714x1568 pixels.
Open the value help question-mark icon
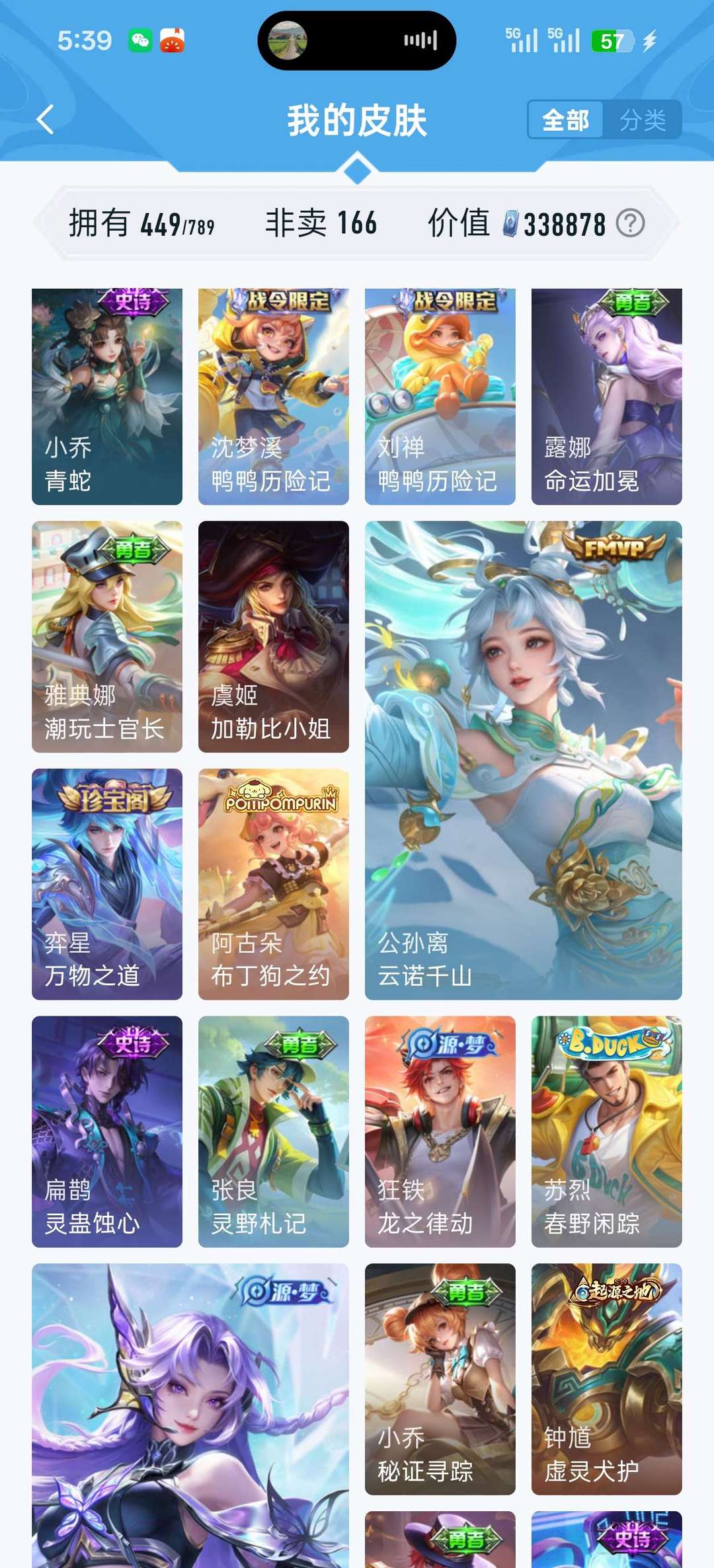coord(630,223)
